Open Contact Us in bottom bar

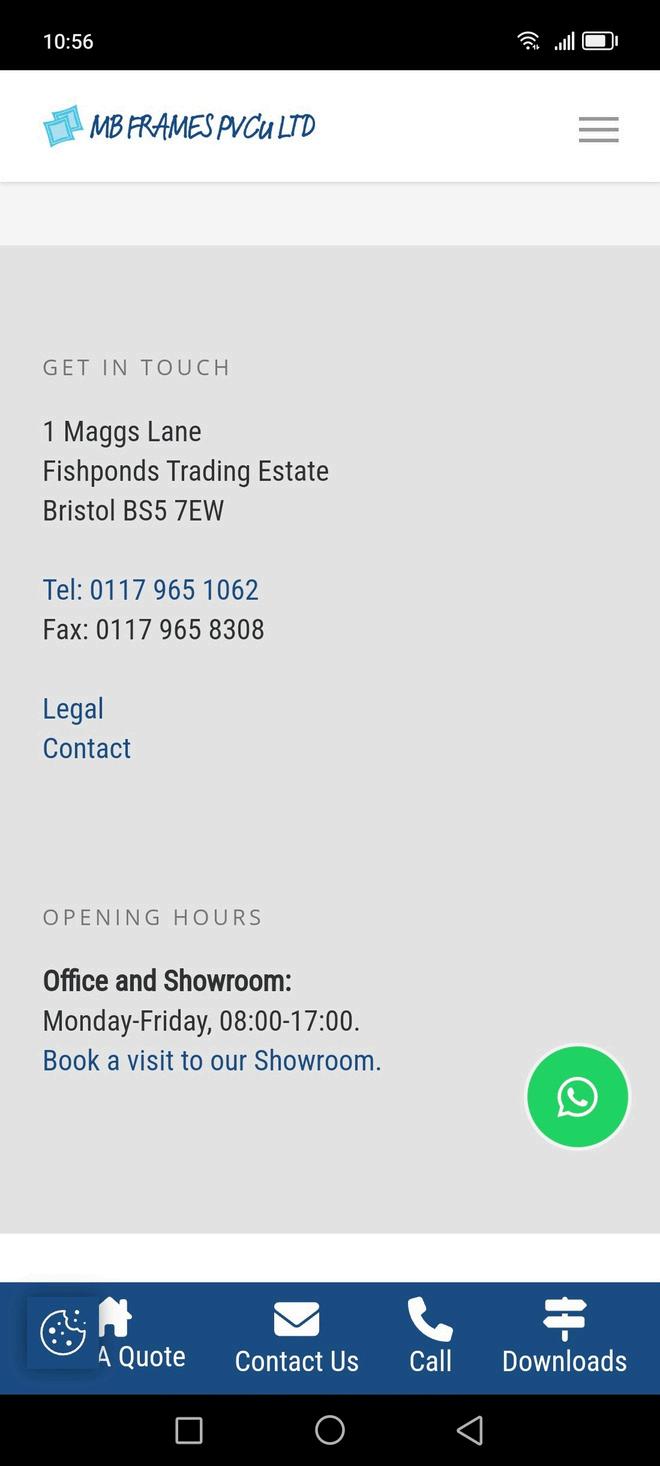tap(297, 1338)
